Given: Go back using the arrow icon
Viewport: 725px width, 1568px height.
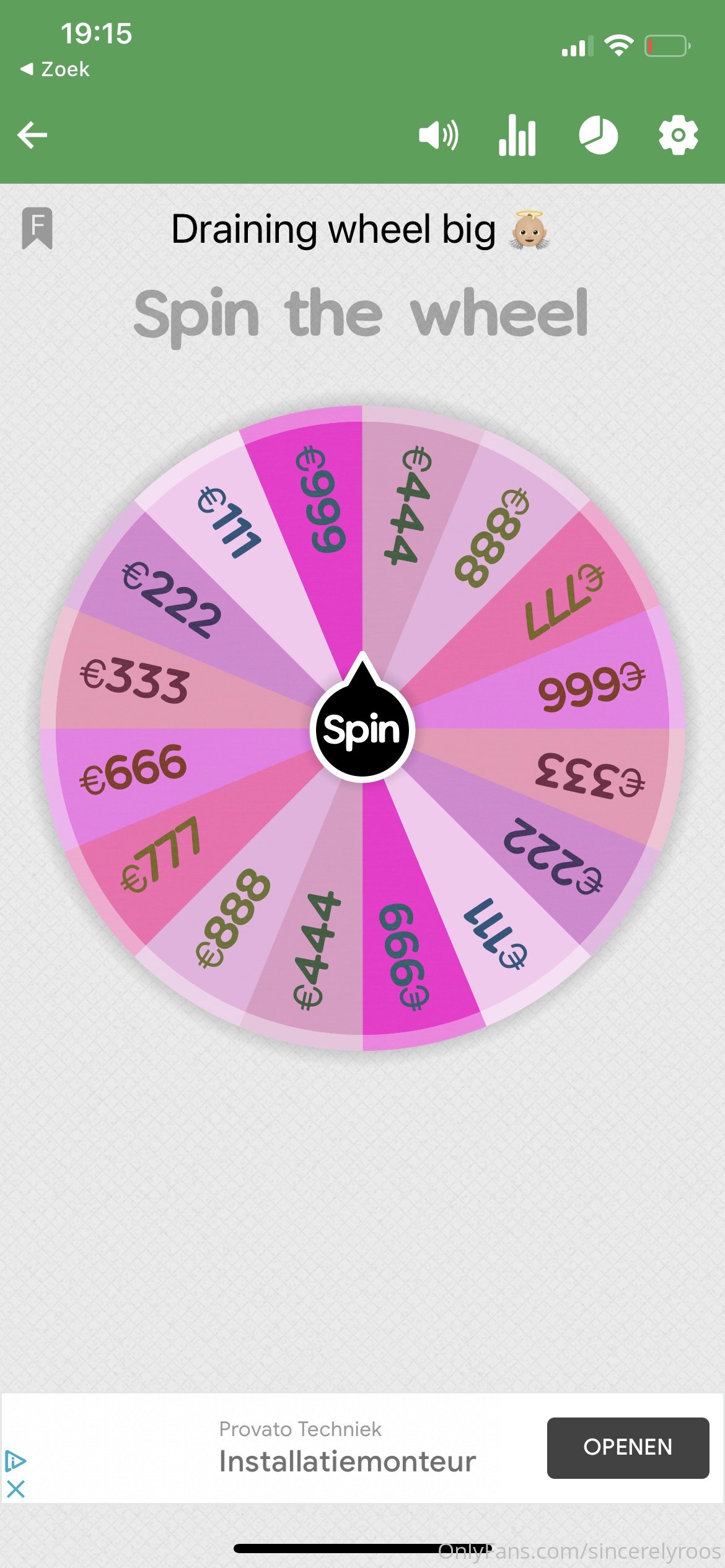Looking at the screenshot, I should pyautogui.click(x=32, y=135).
